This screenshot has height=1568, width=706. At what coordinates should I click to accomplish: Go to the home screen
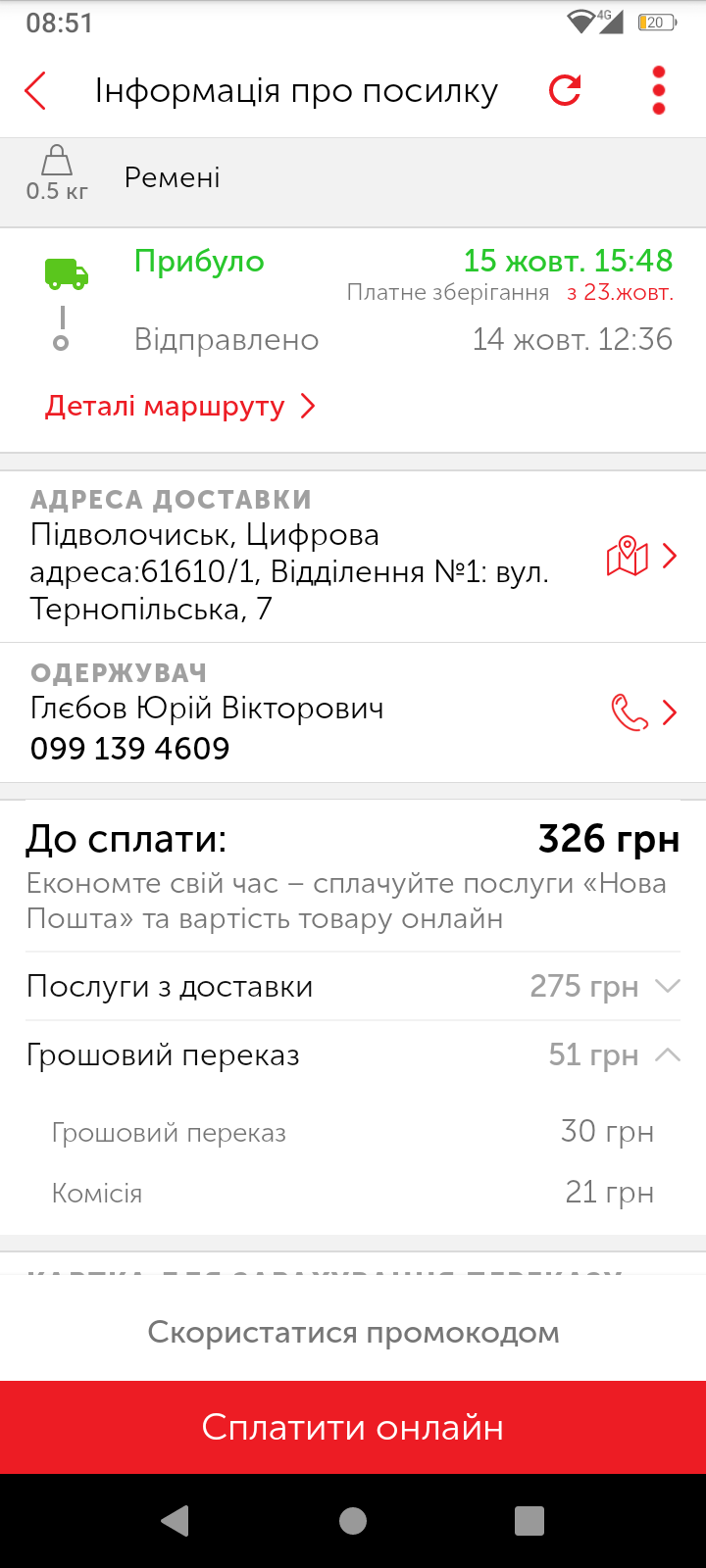click(353, 1520)
